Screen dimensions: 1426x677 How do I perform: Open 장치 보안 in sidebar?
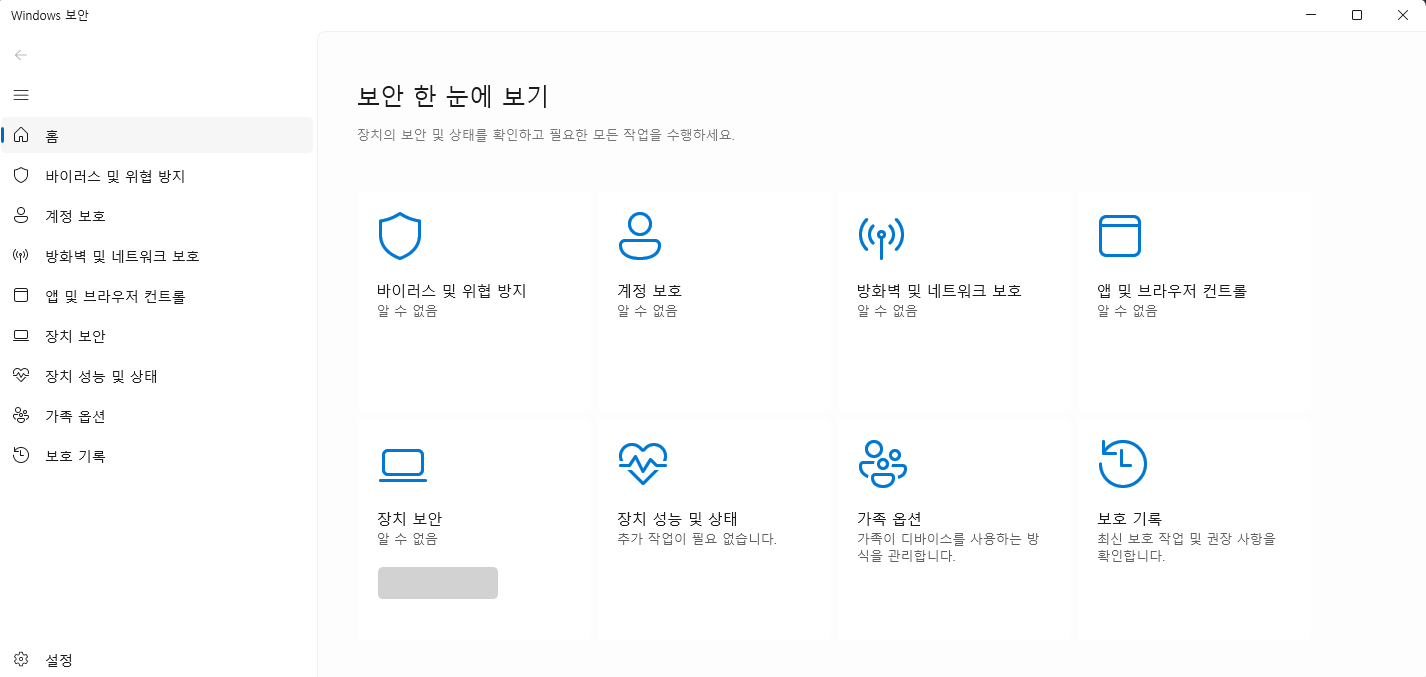[75, 336]
